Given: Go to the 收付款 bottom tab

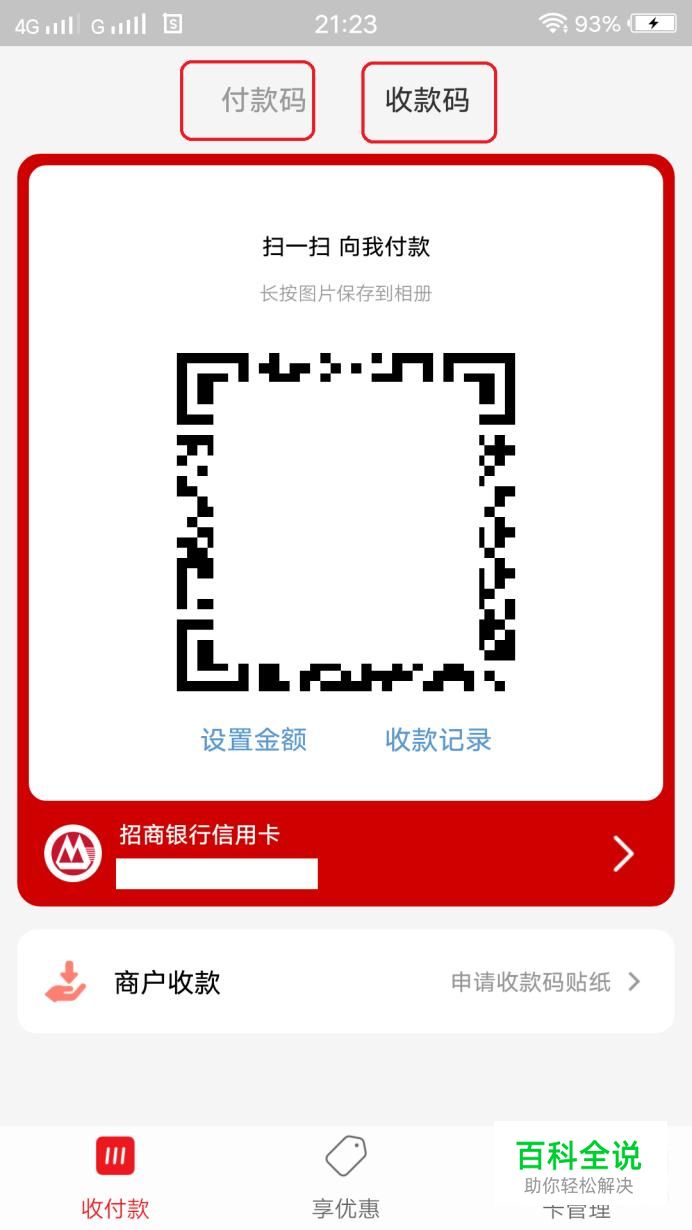Looking at the screenshot, I should pyautogui.click(x=115, y=1180).
